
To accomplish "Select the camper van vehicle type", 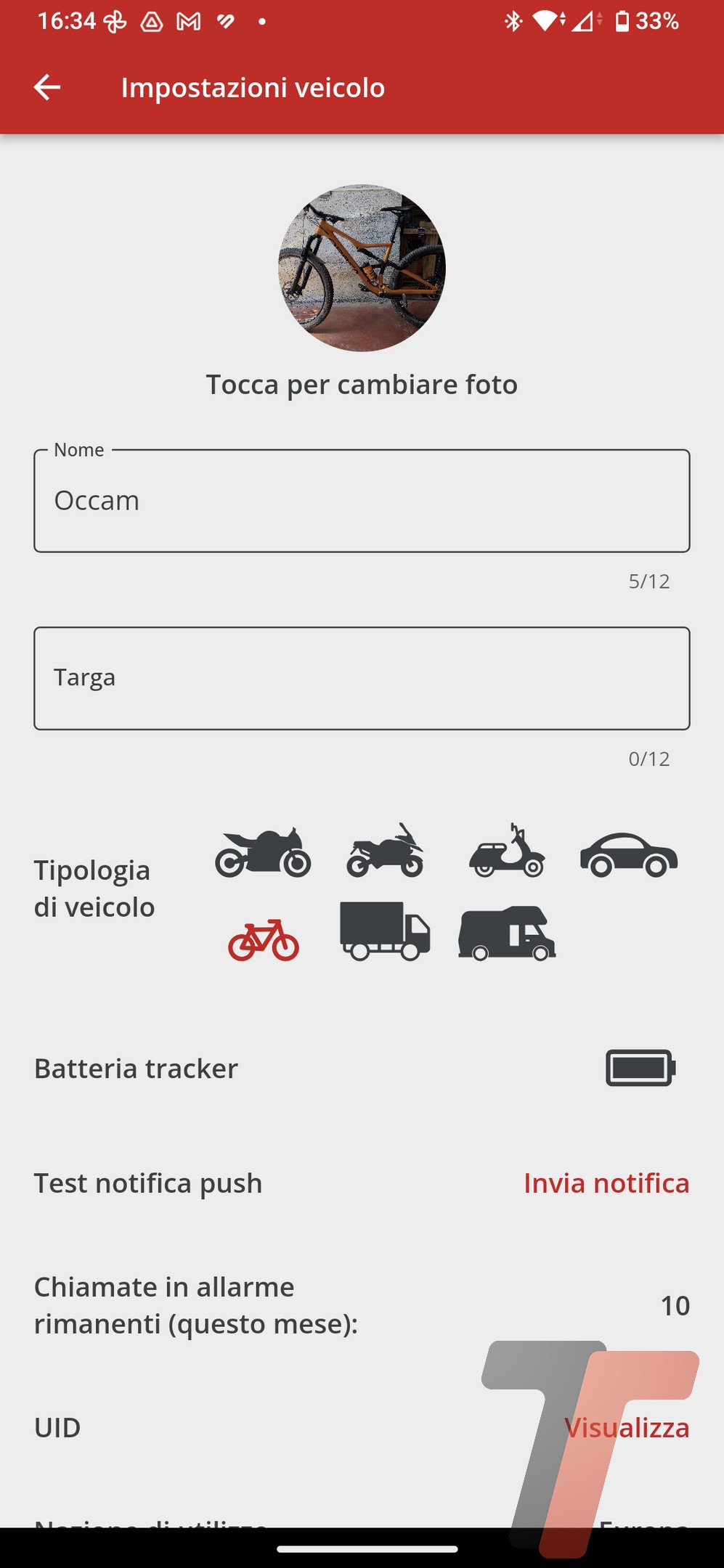I will tap(507, 934).
